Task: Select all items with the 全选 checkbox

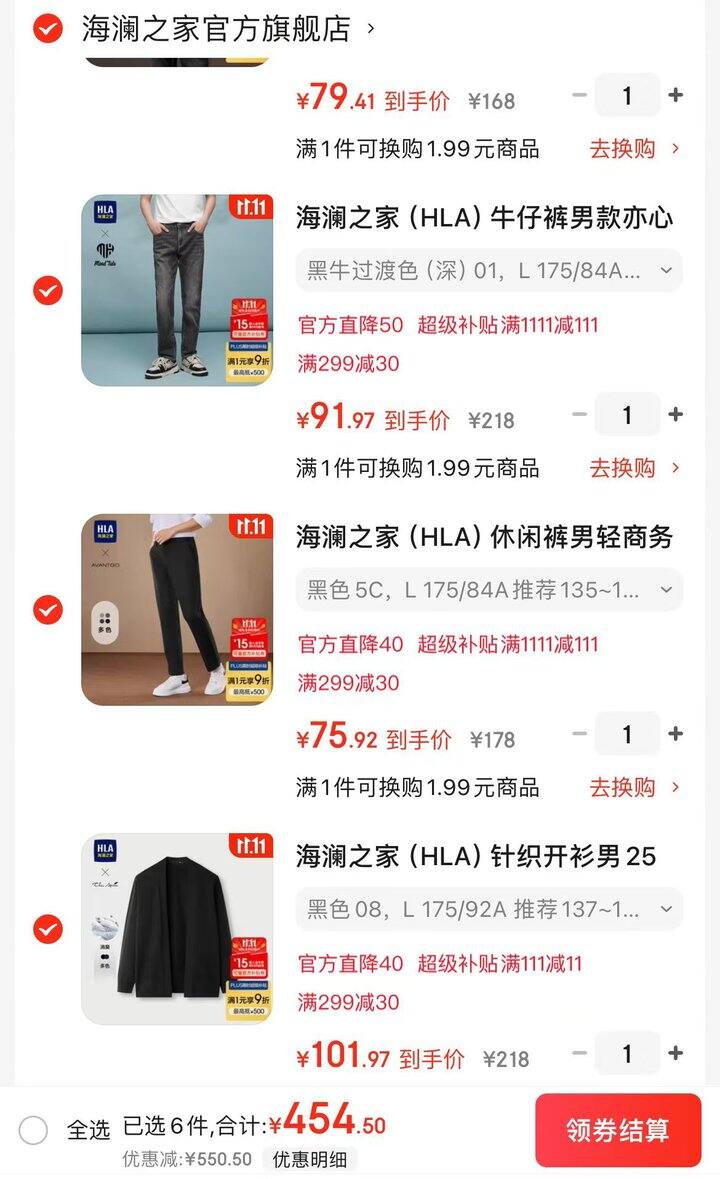Action: pyautogui.click(x=30, y=1130)
